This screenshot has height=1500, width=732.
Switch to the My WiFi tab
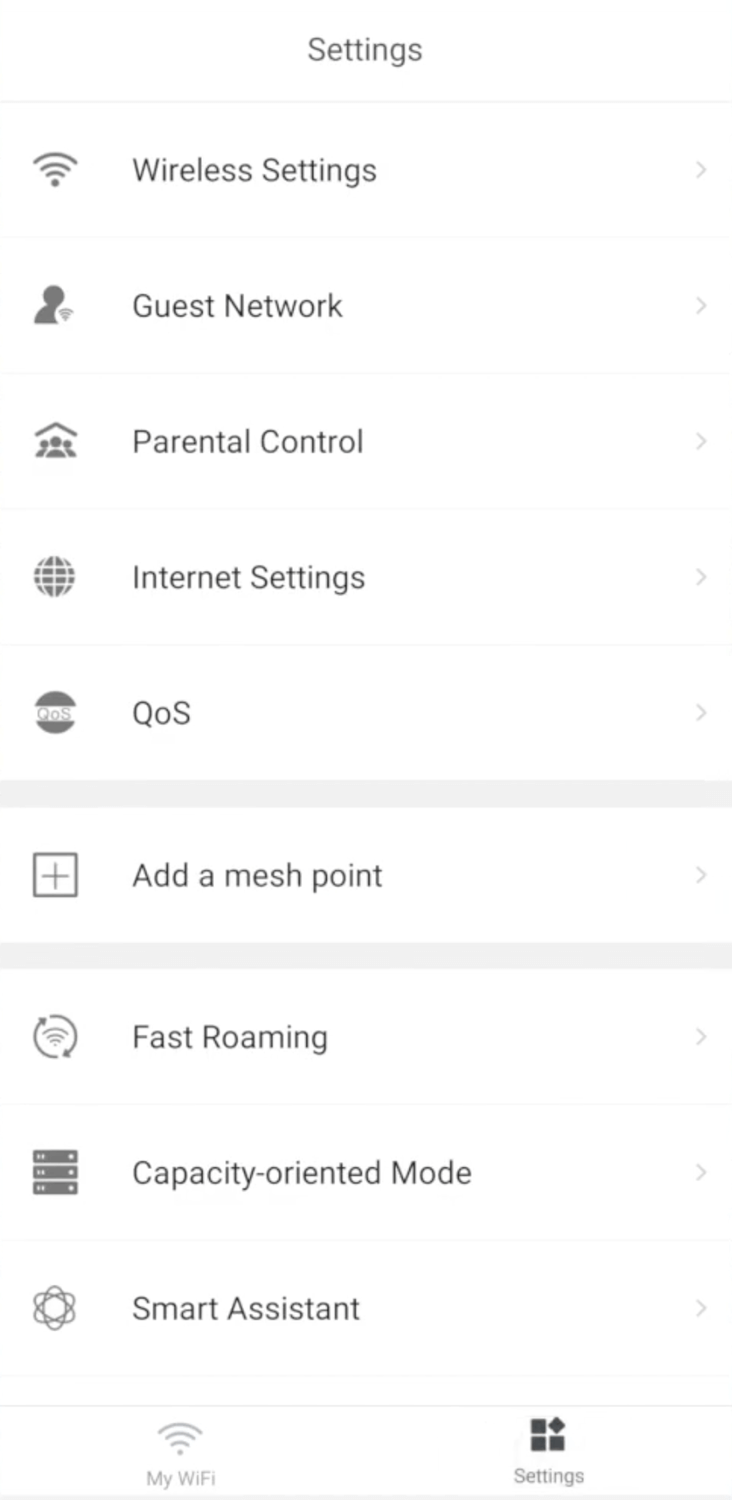tap(181, 1453)
